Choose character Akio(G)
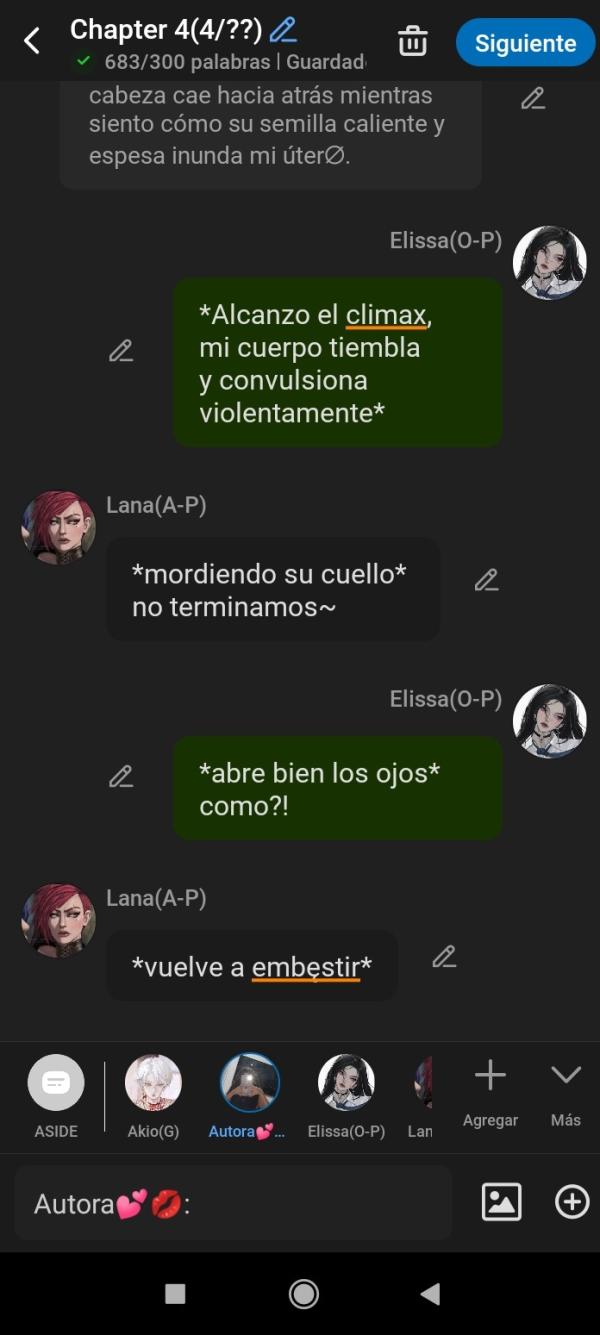The image size is (600, 1335). [x=153, y=1083]
